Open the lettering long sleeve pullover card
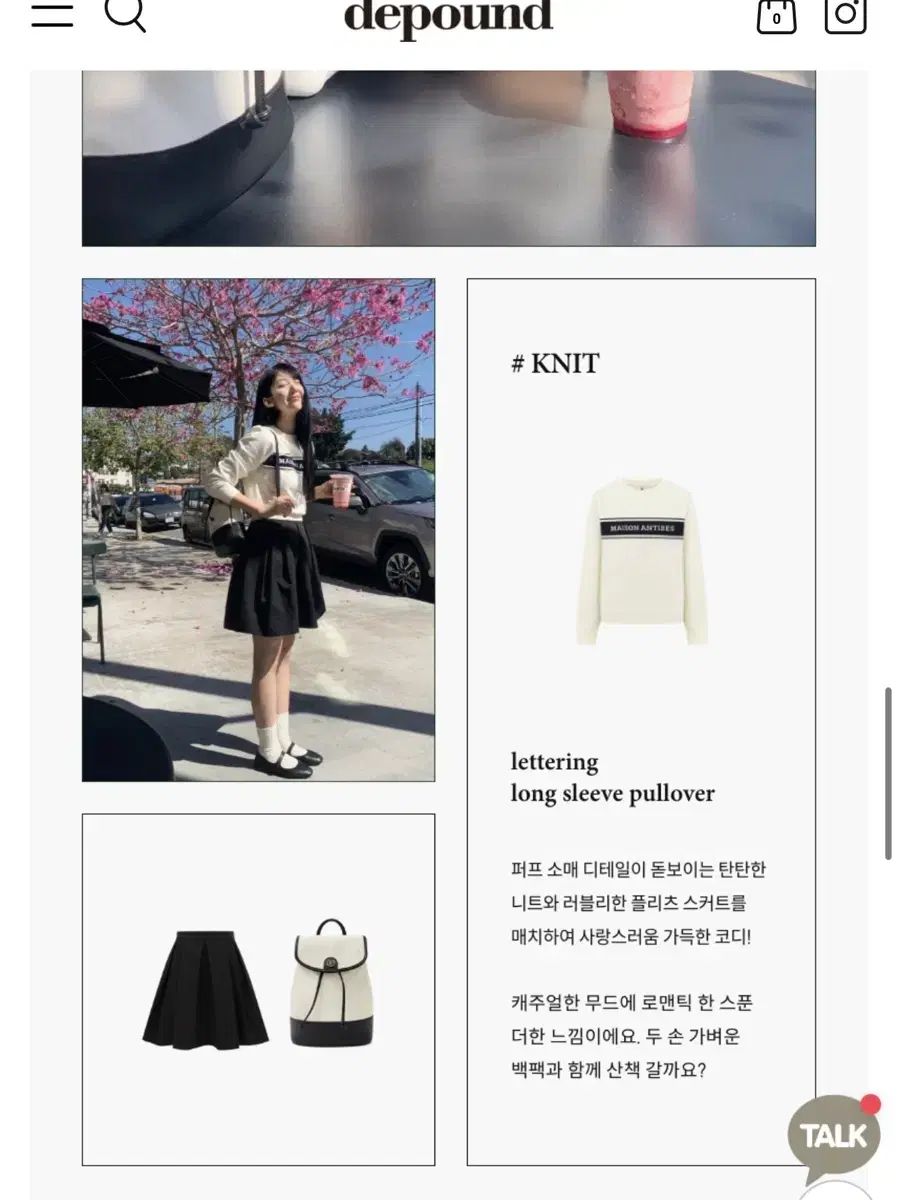Screen dimensions: 898x1200 pyautogui.click(x=641, y=720)
